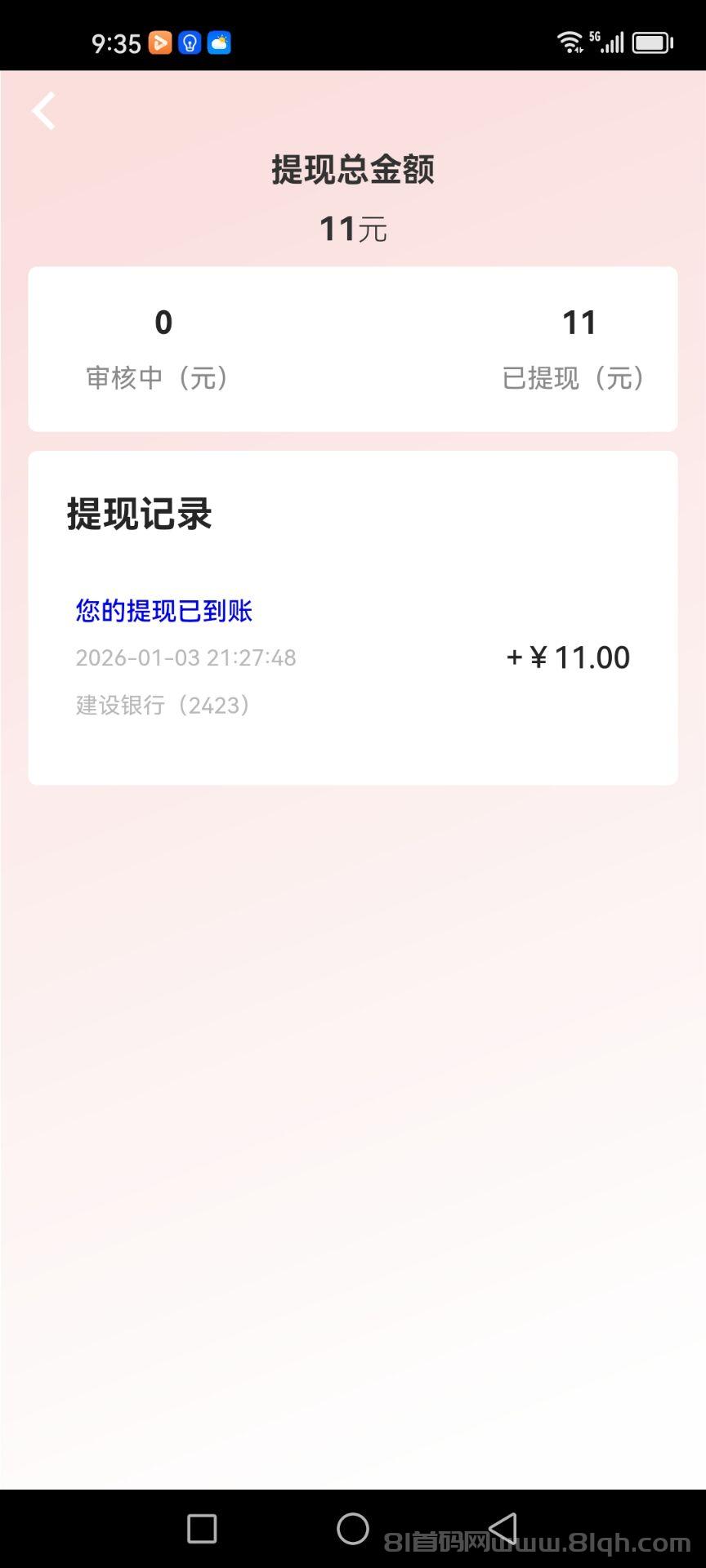Open the 您的提现已到账 record link

pyautogui.click(x=163, y=610)
